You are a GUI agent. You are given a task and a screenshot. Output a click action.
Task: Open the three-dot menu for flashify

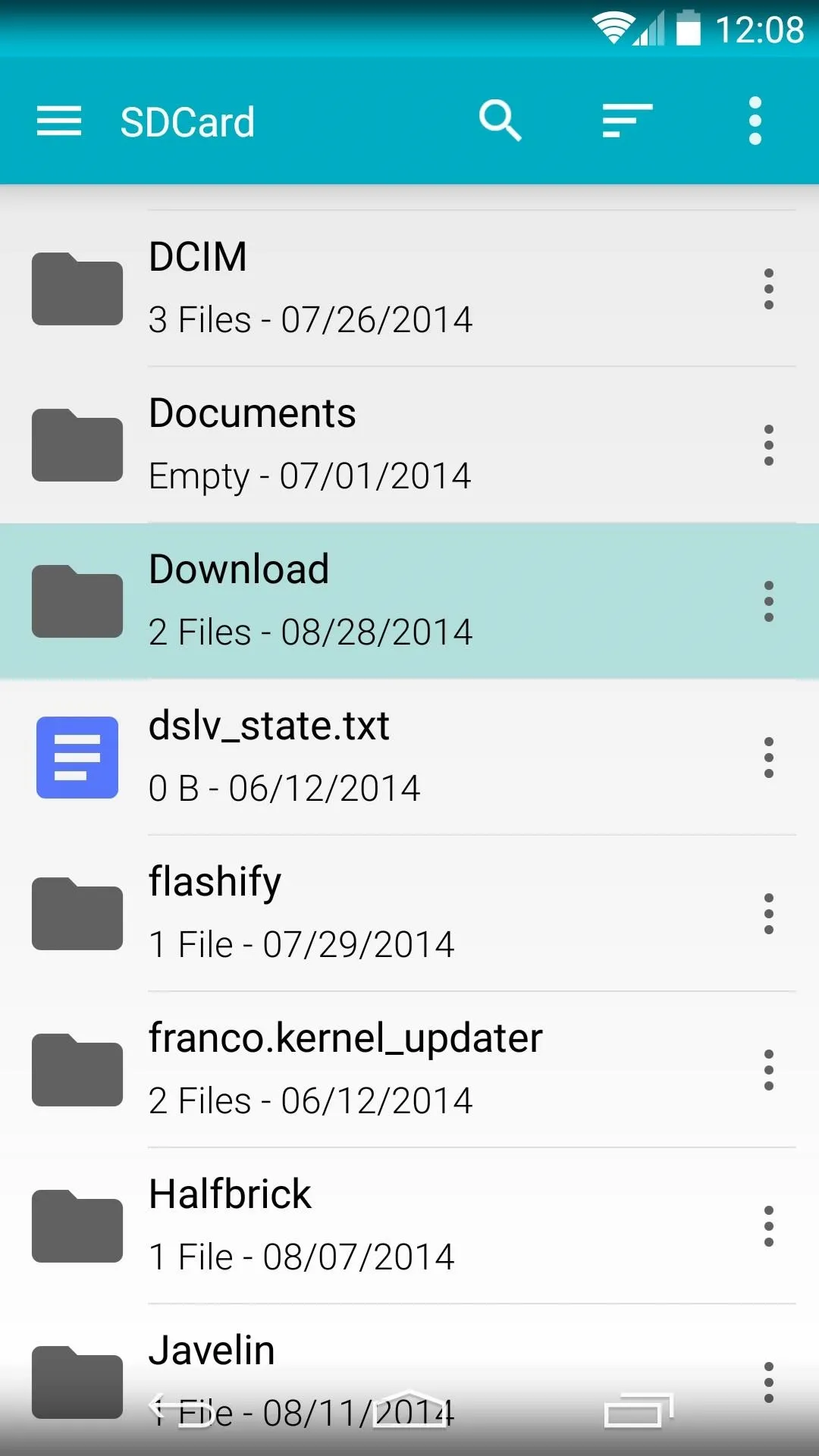coord(769,914)
